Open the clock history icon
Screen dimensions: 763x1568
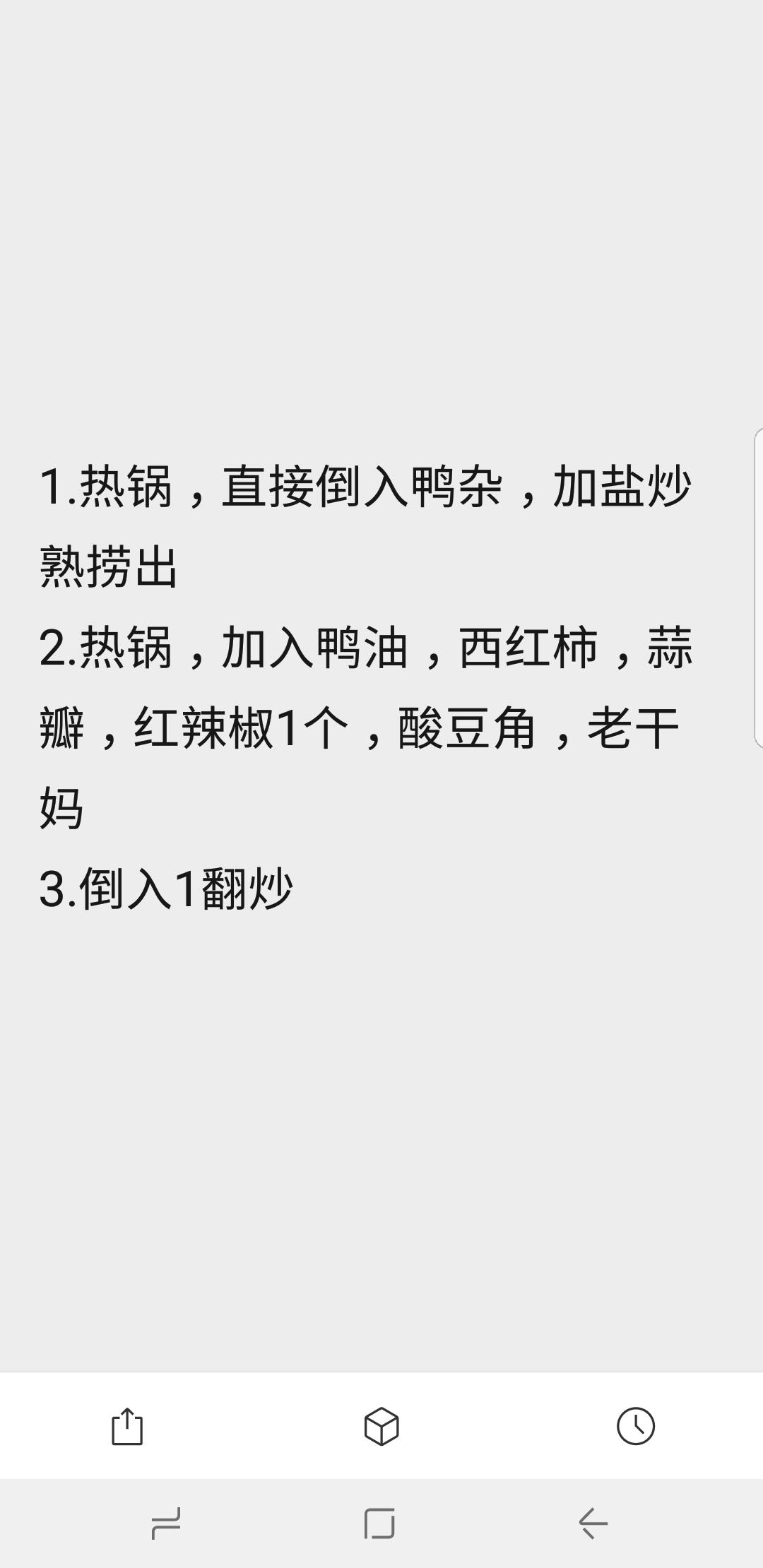tap(635, 1426)
